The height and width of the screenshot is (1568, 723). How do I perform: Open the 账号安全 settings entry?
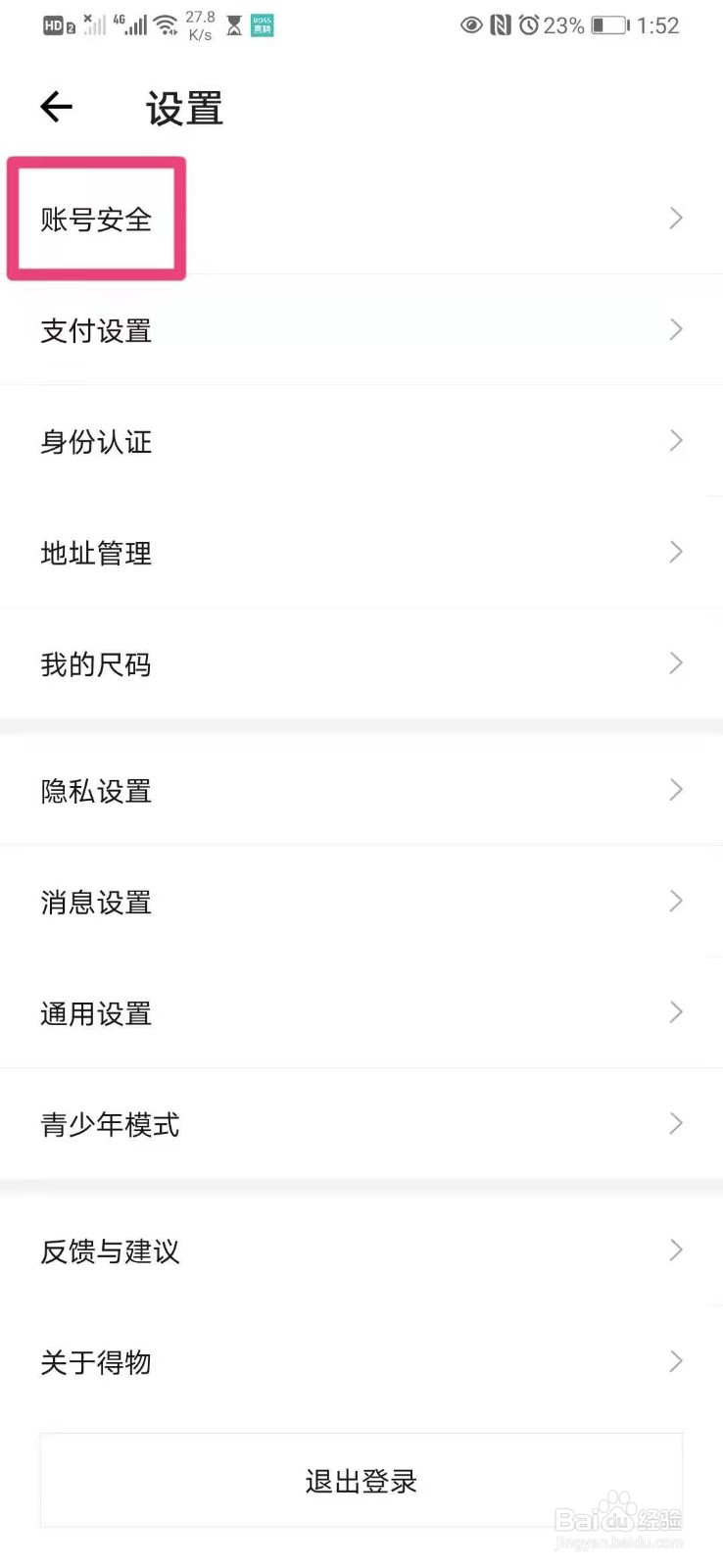95,218
